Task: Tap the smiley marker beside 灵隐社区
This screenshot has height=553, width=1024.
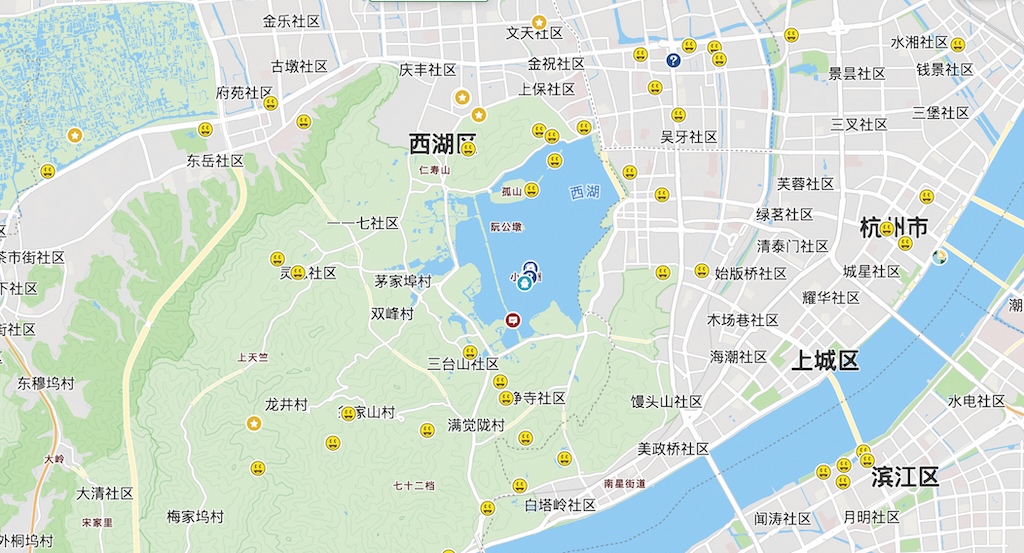Action: pos(298,272)
